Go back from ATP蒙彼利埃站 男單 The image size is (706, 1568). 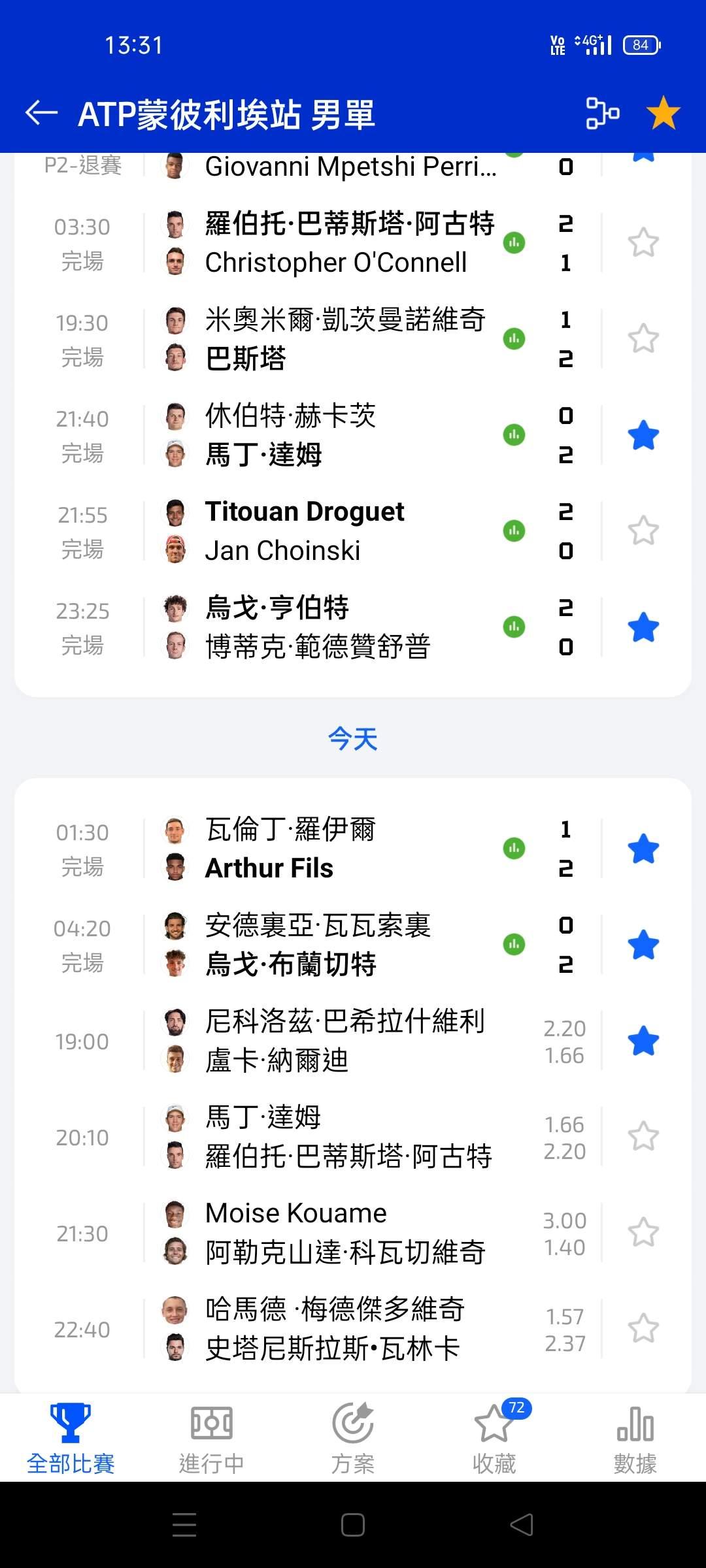pyautogui.click(x=42, y=113)
